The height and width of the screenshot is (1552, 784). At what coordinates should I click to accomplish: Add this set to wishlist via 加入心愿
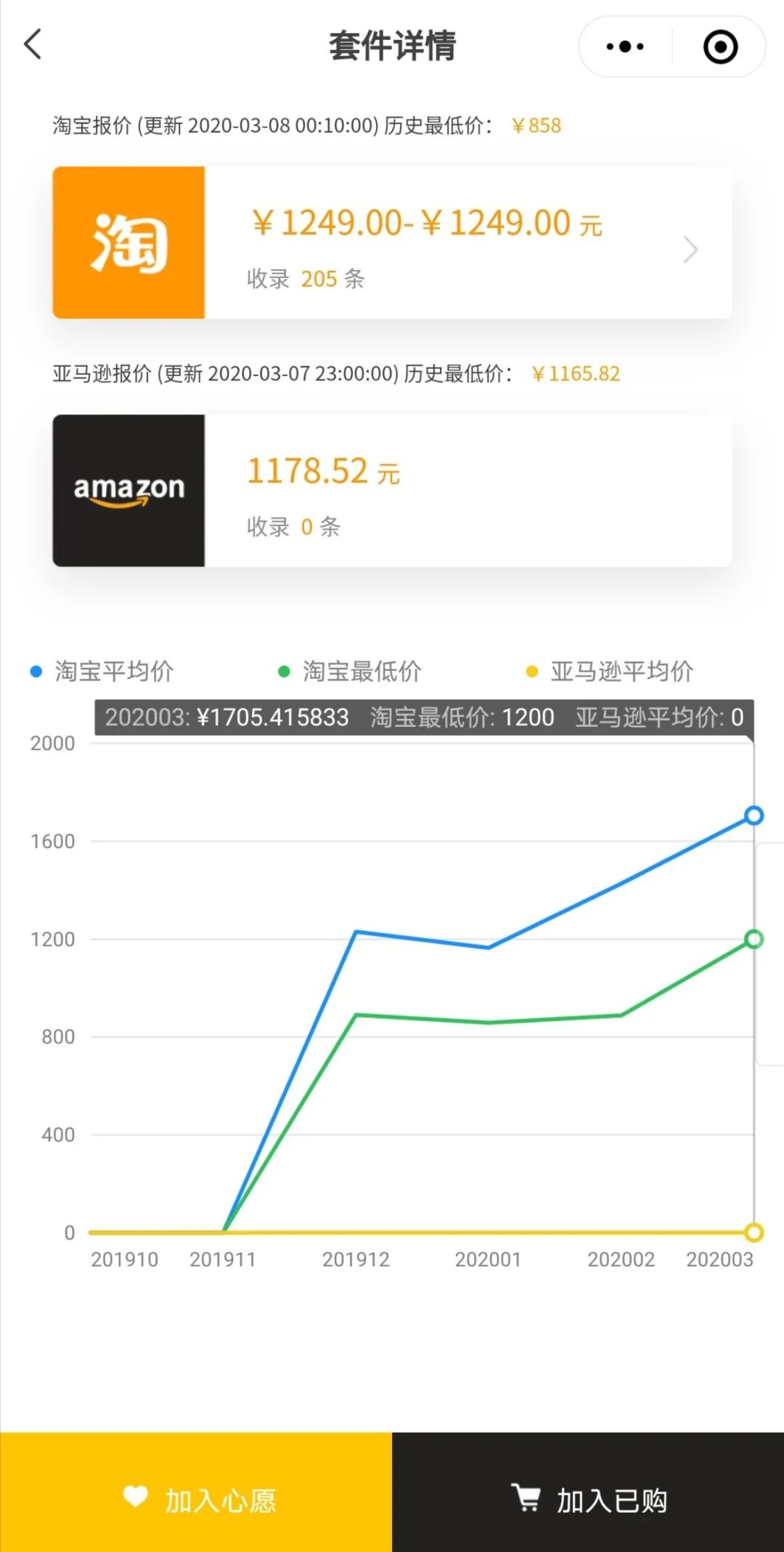[x=196, y=1499]
